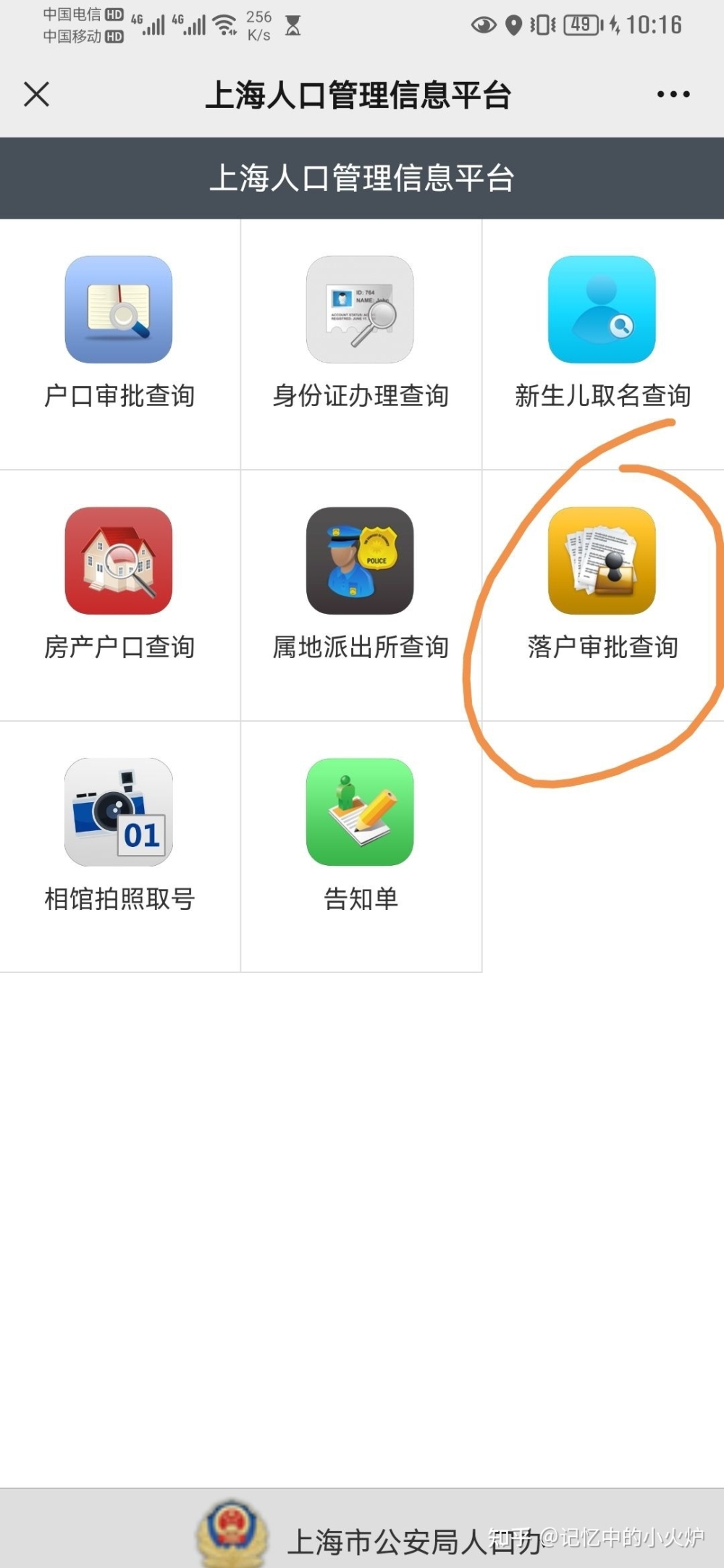Open the three-dot overflow menu
The height and width of the screenshot is (1568, 724).
673,94
